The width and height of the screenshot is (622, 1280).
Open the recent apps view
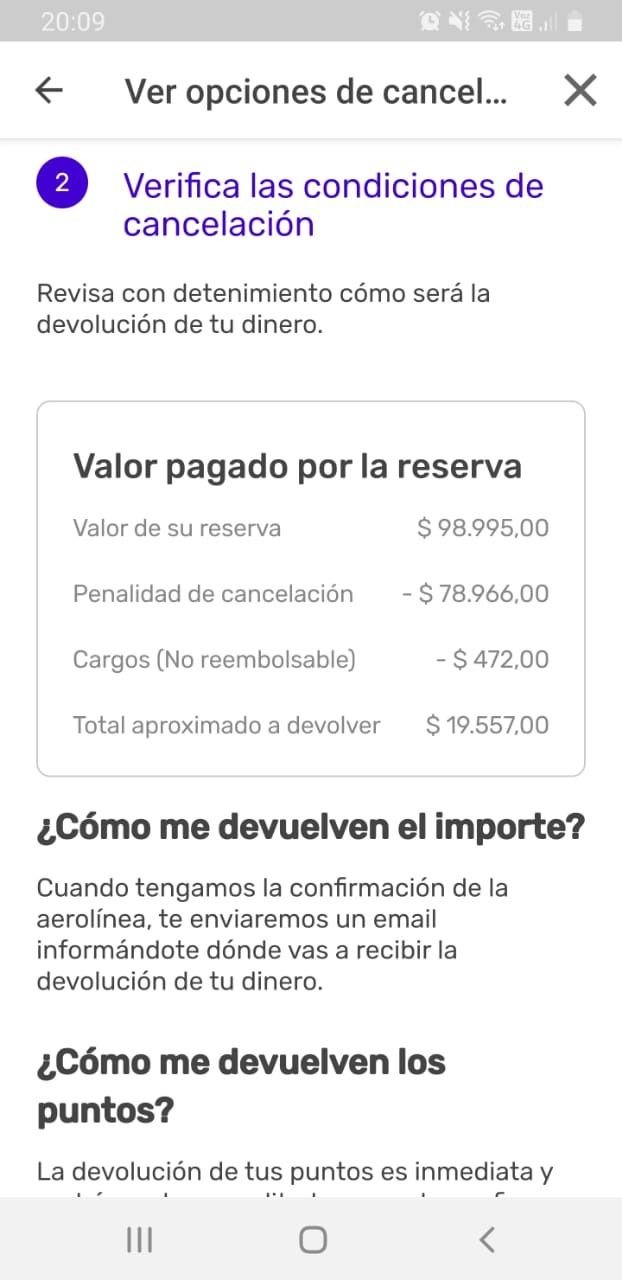point(139,1240)
